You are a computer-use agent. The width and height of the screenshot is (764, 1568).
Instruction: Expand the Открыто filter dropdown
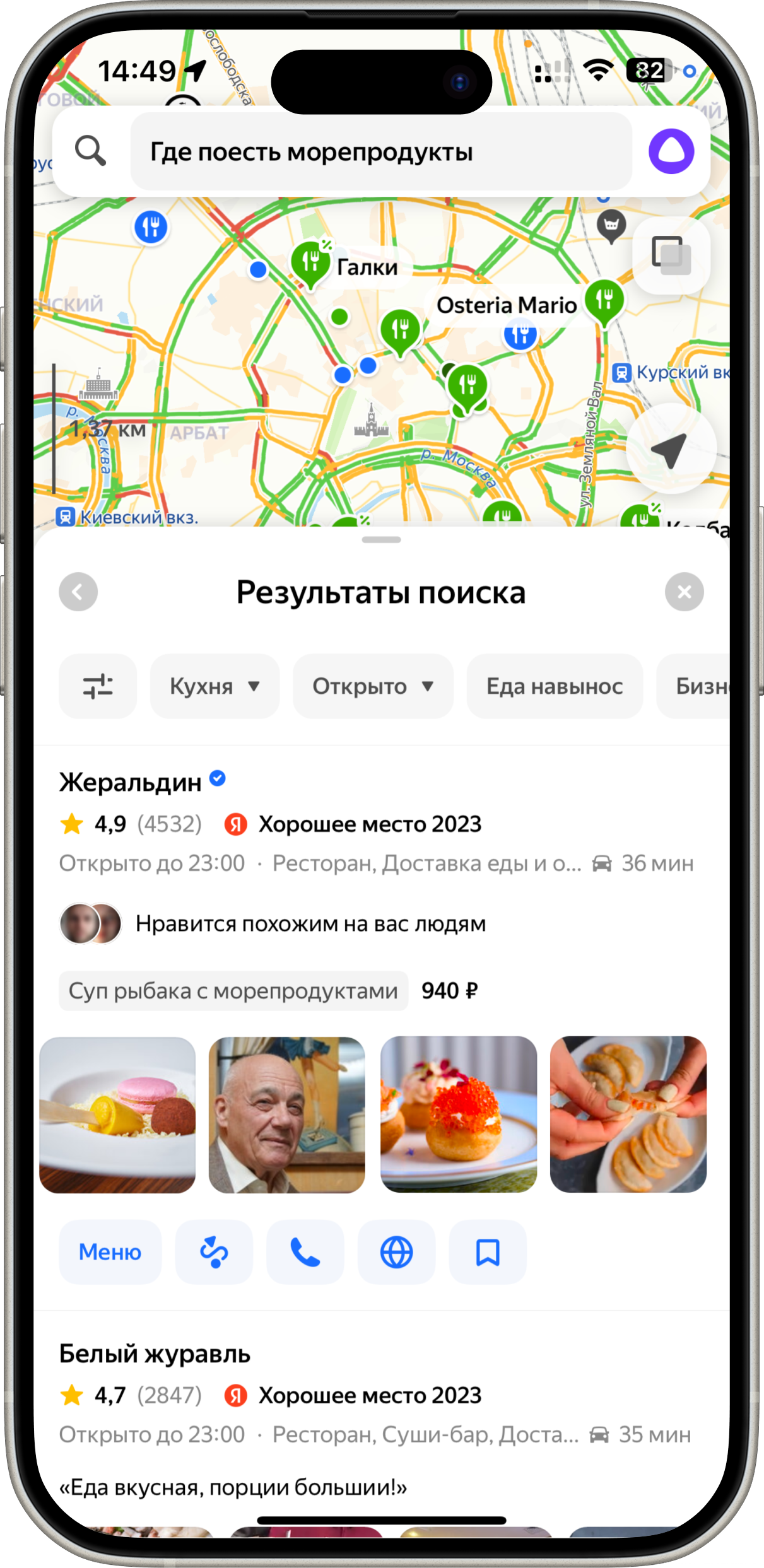click(373, 686)
